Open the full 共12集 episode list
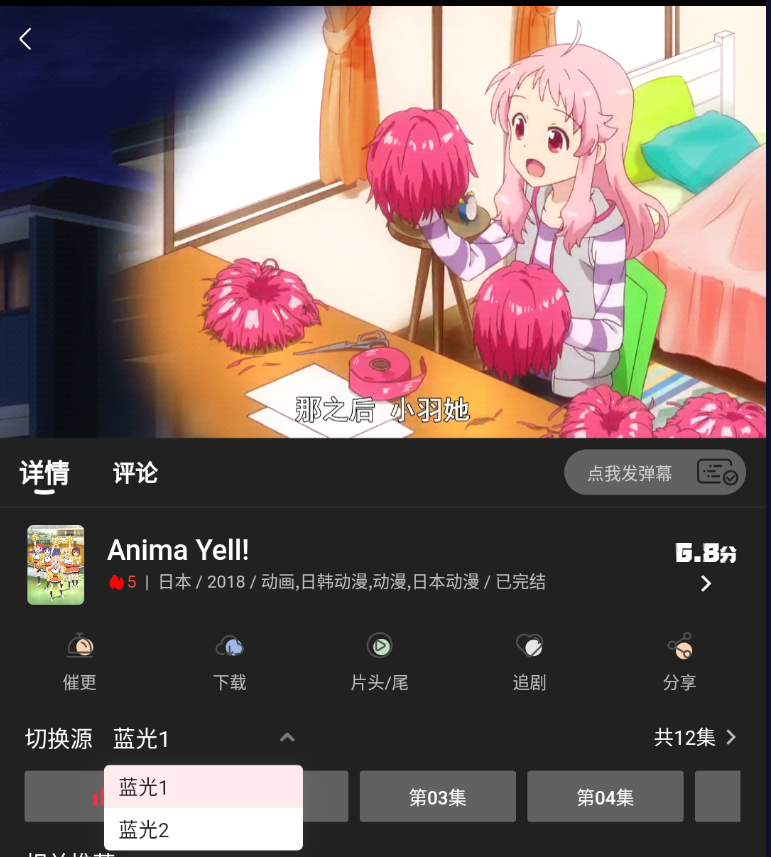Image resolution: width=771 pixels, height=857 pixels. [x=695, y=738]
